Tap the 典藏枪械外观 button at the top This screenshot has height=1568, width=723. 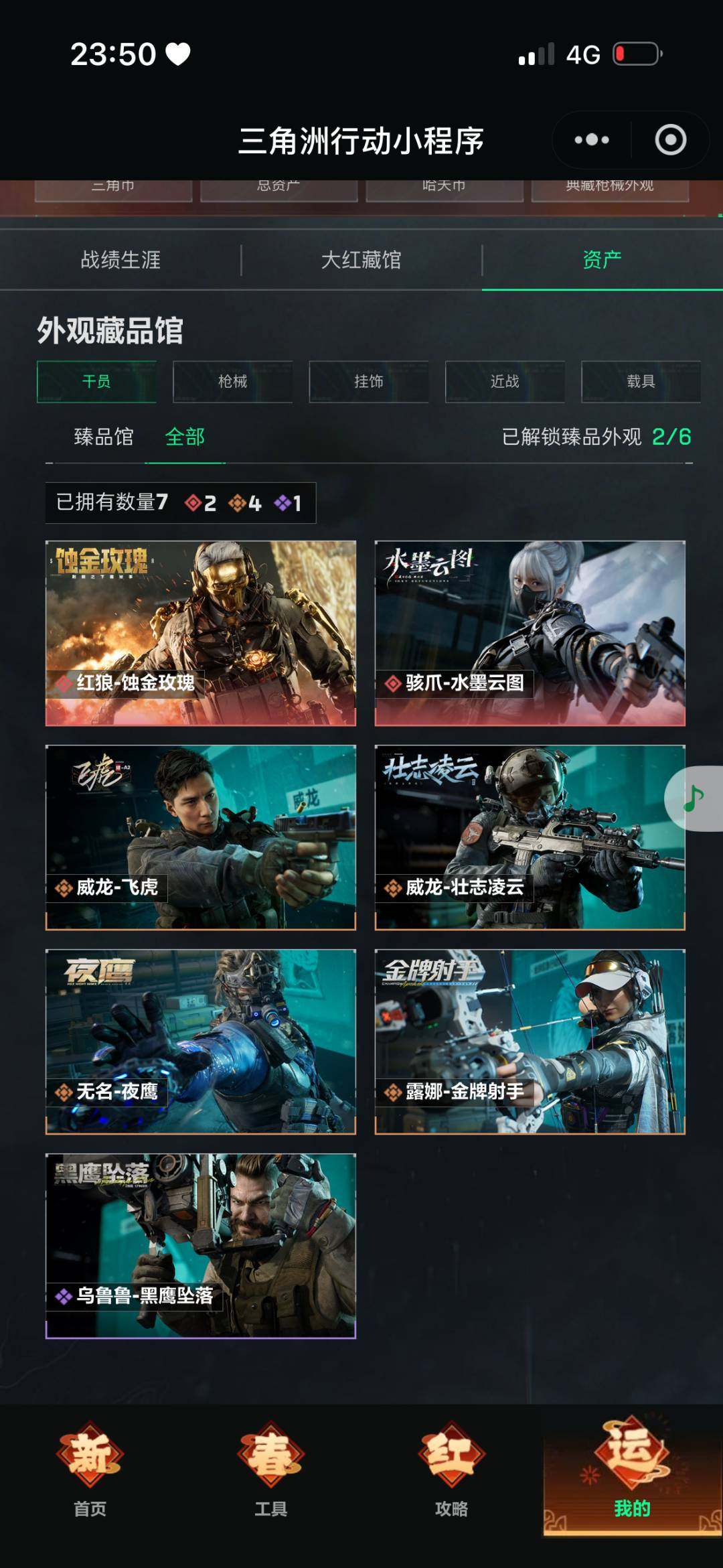pos(609,188)
